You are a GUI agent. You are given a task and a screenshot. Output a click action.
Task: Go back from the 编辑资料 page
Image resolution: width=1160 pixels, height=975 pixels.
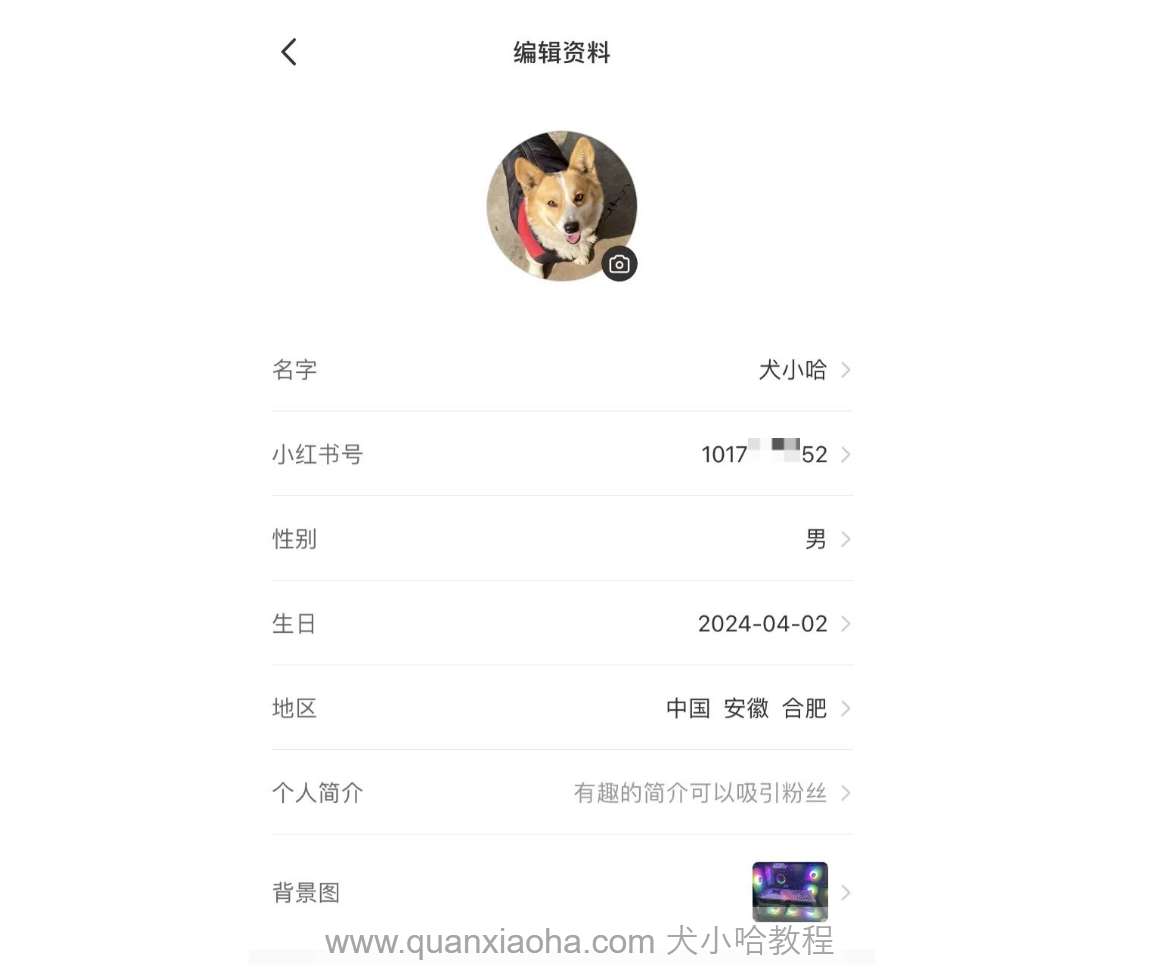pyautogui.click(x=289, y=52)
